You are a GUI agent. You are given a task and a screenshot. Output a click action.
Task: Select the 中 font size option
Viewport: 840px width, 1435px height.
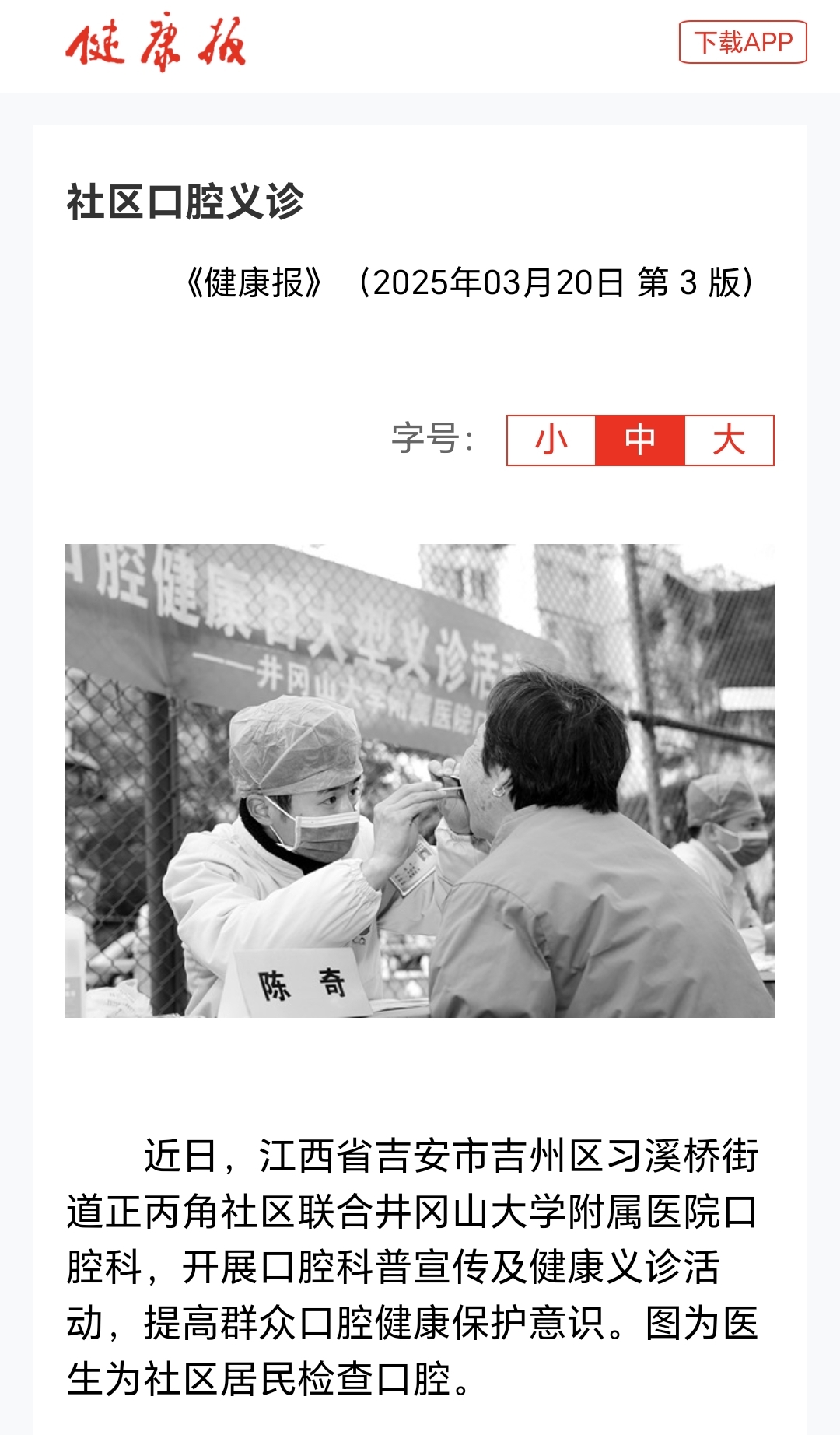point(640,440)
